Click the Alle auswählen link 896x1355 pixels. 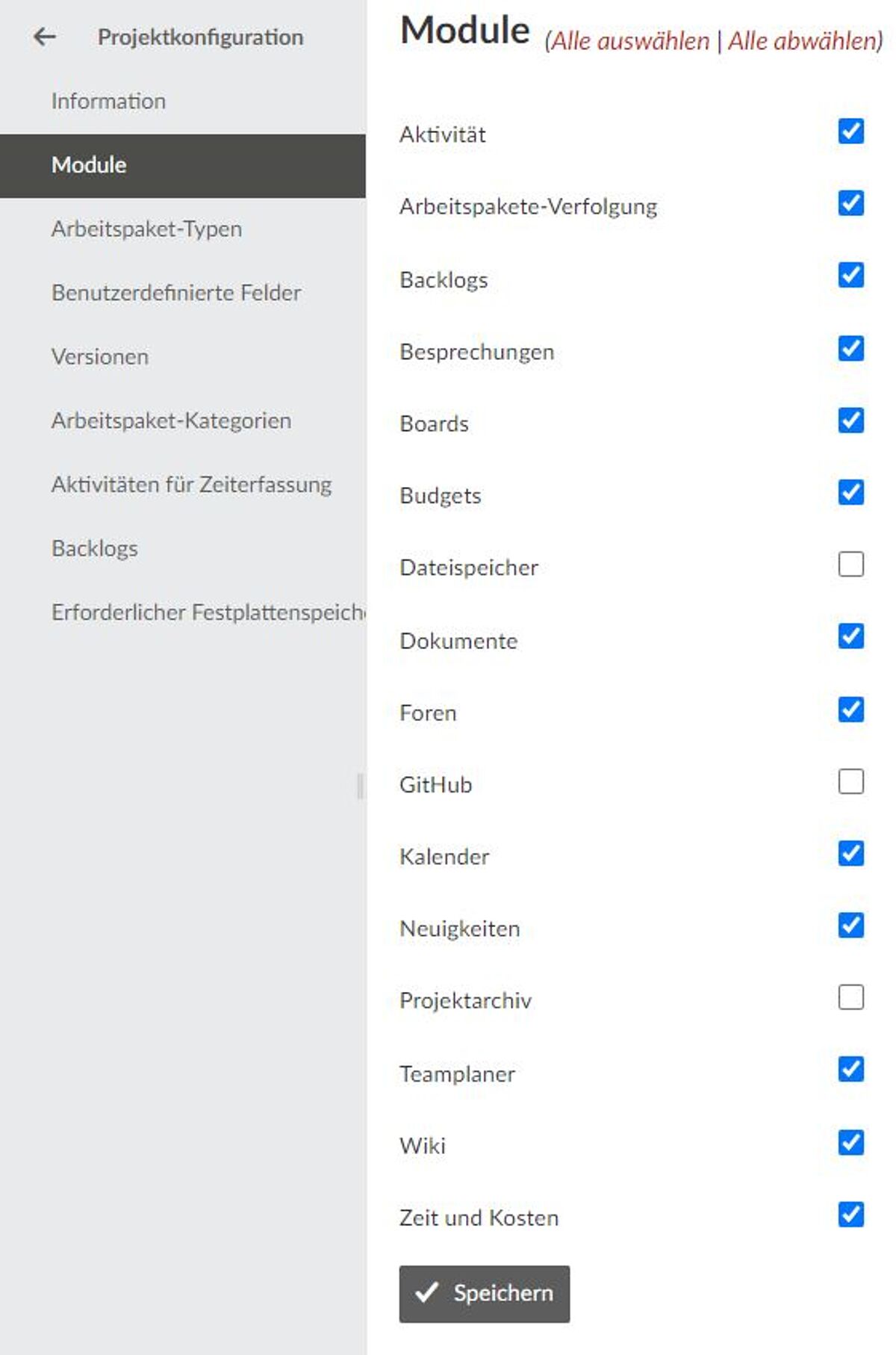(630, 41)
